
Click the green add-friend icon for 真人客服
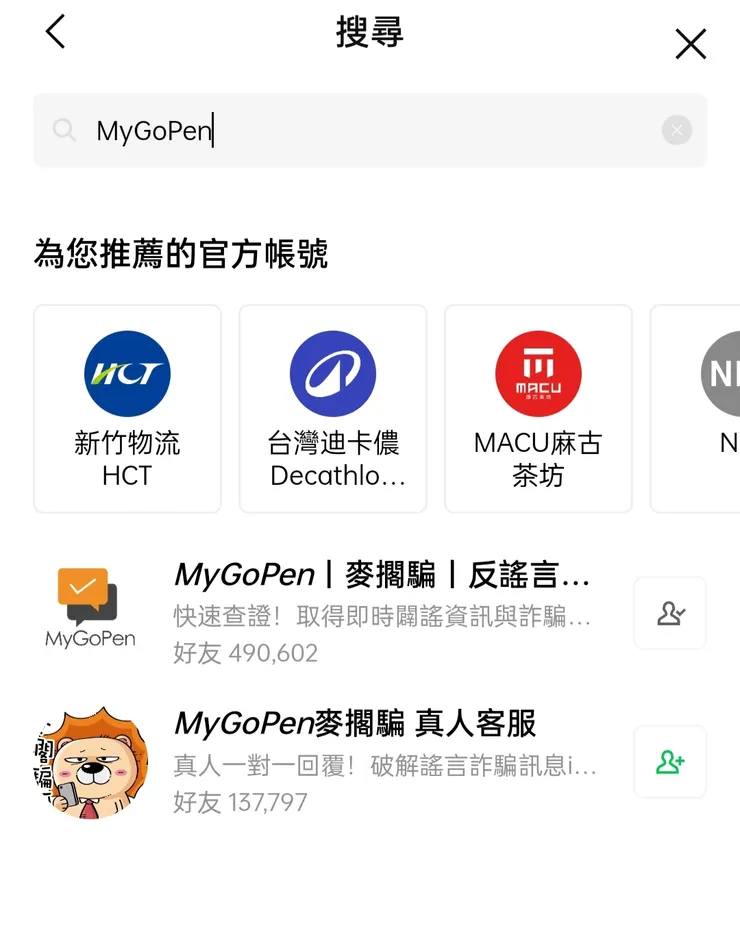[670, 762]
